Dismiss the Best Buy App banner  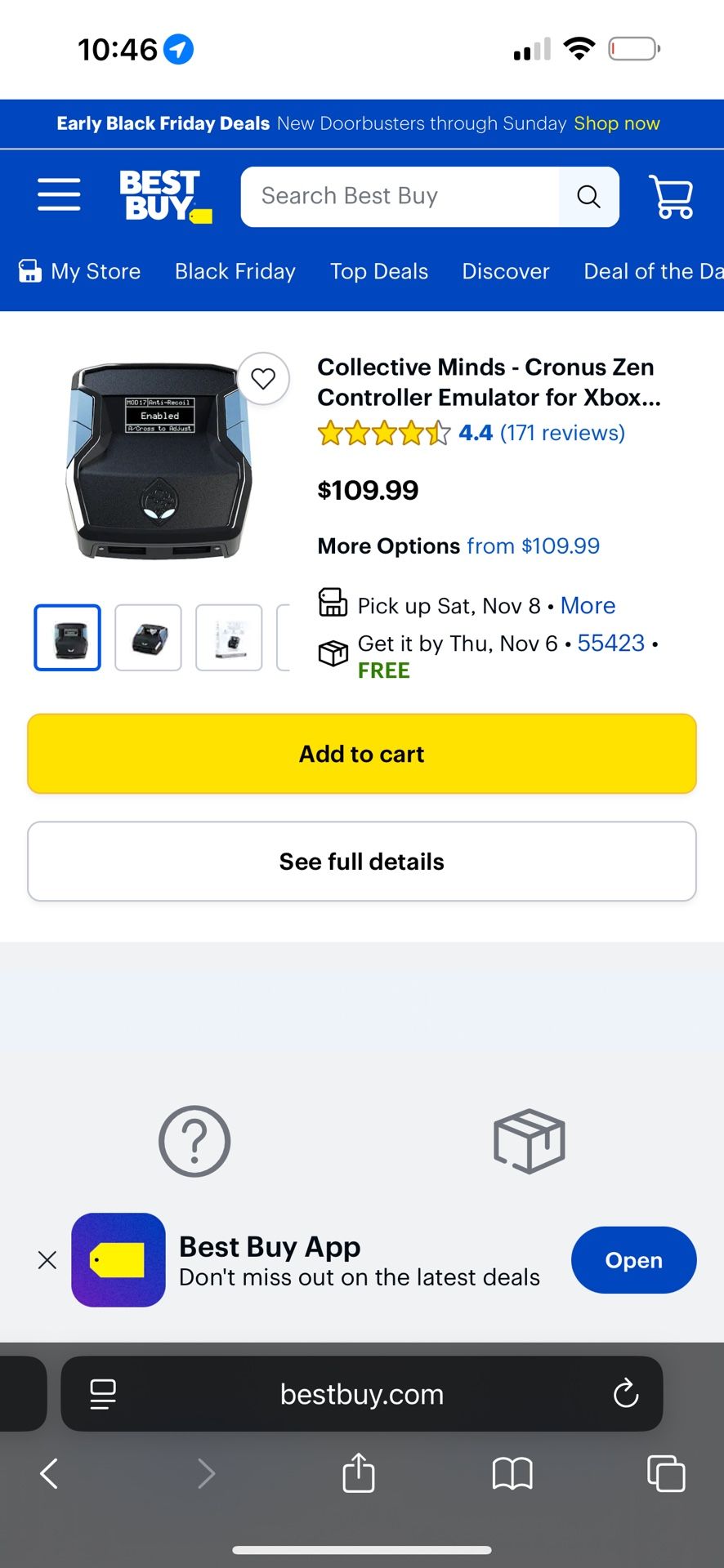(x=47, y=1260)
